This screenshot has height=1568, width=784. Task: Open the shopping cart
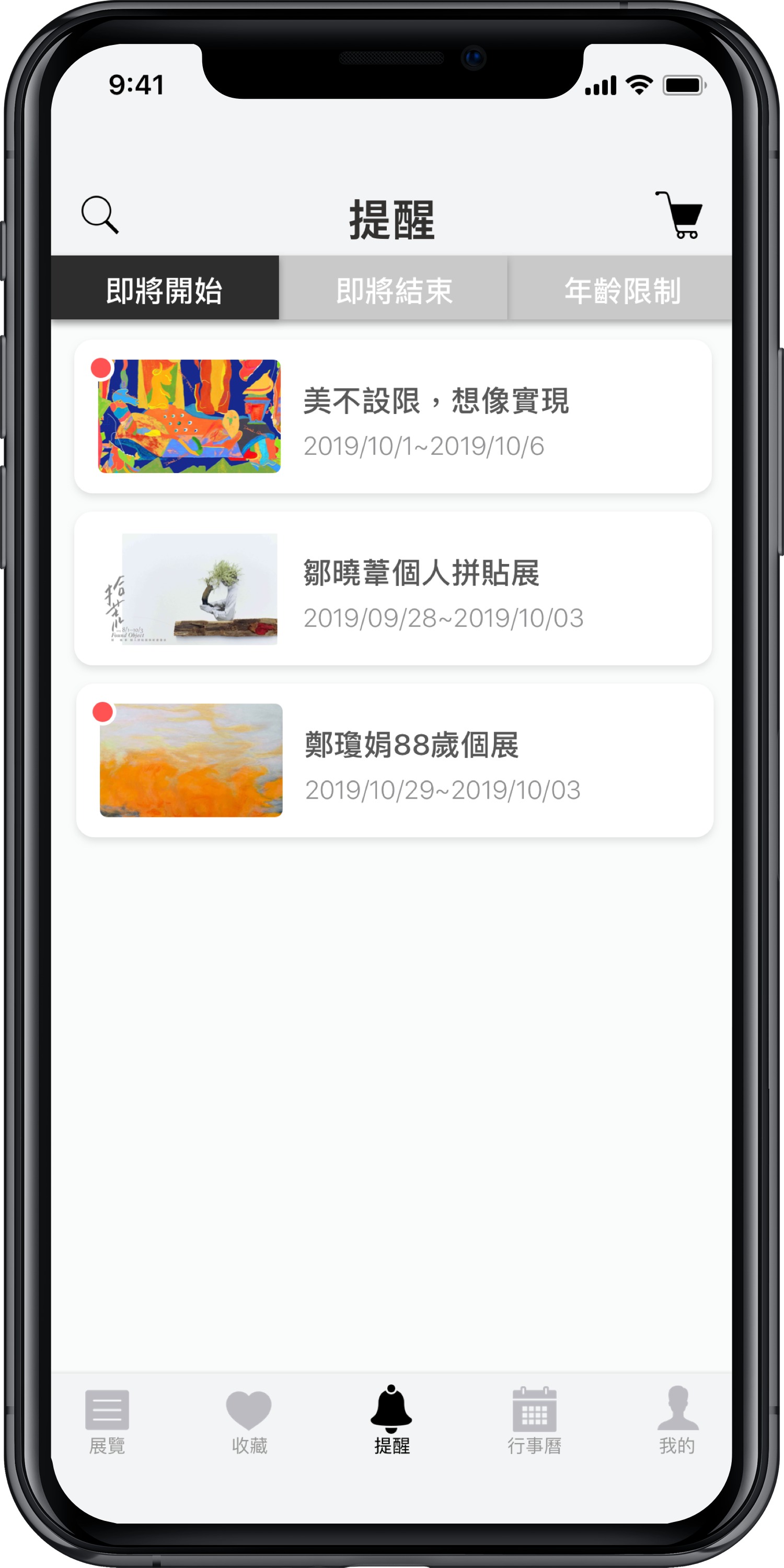(679, 214)
